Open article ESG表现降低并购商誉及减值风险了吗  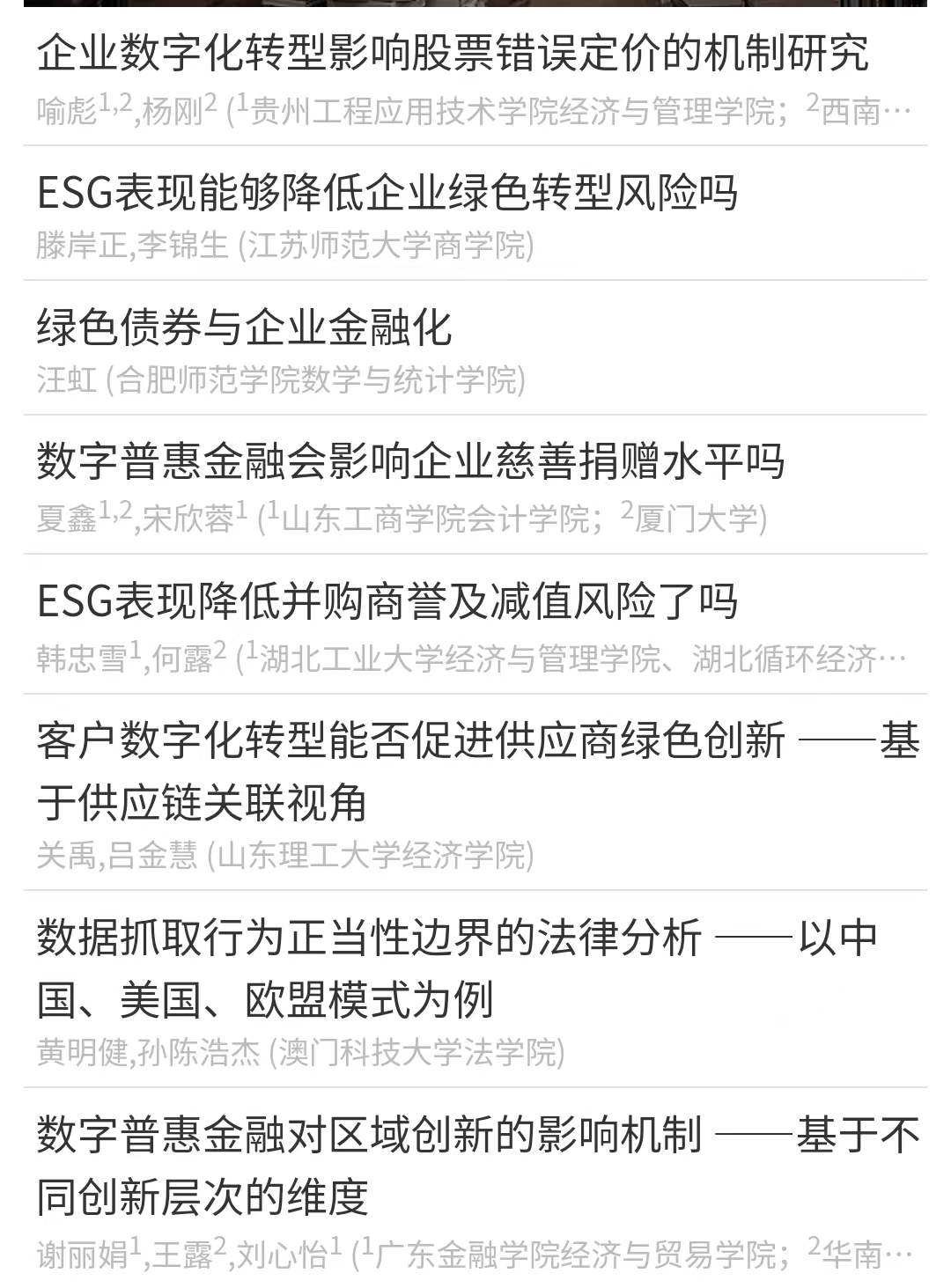(x=387, y=601)
